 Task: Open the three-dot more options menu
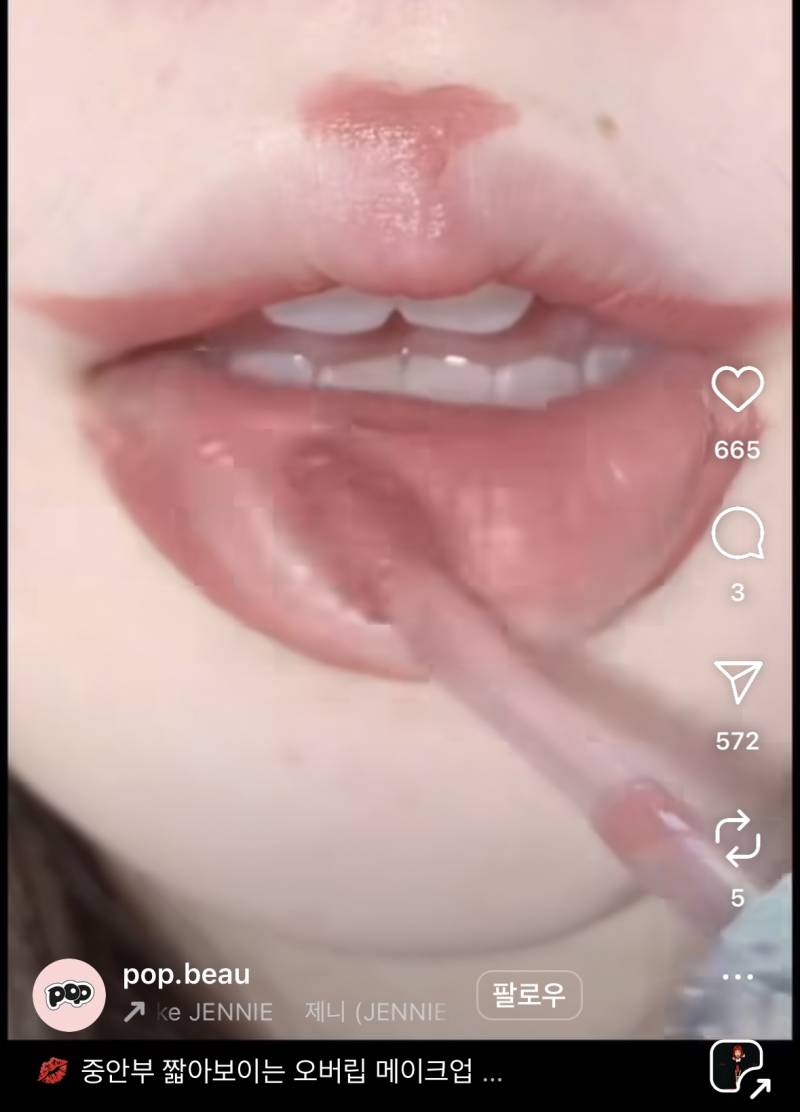point(737,977)
